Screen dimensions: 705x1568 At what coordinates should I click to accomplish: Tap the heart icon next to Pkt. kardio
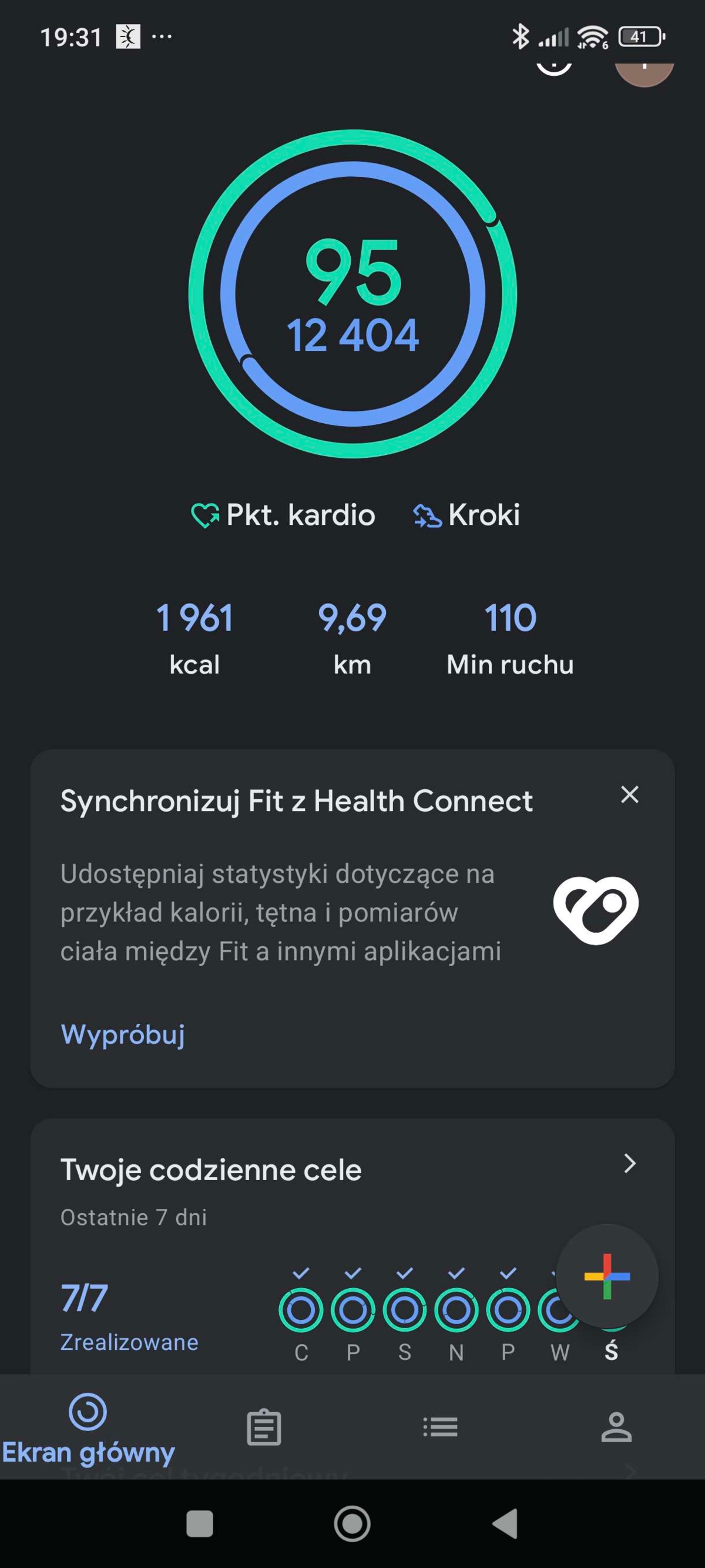[204, 514]
